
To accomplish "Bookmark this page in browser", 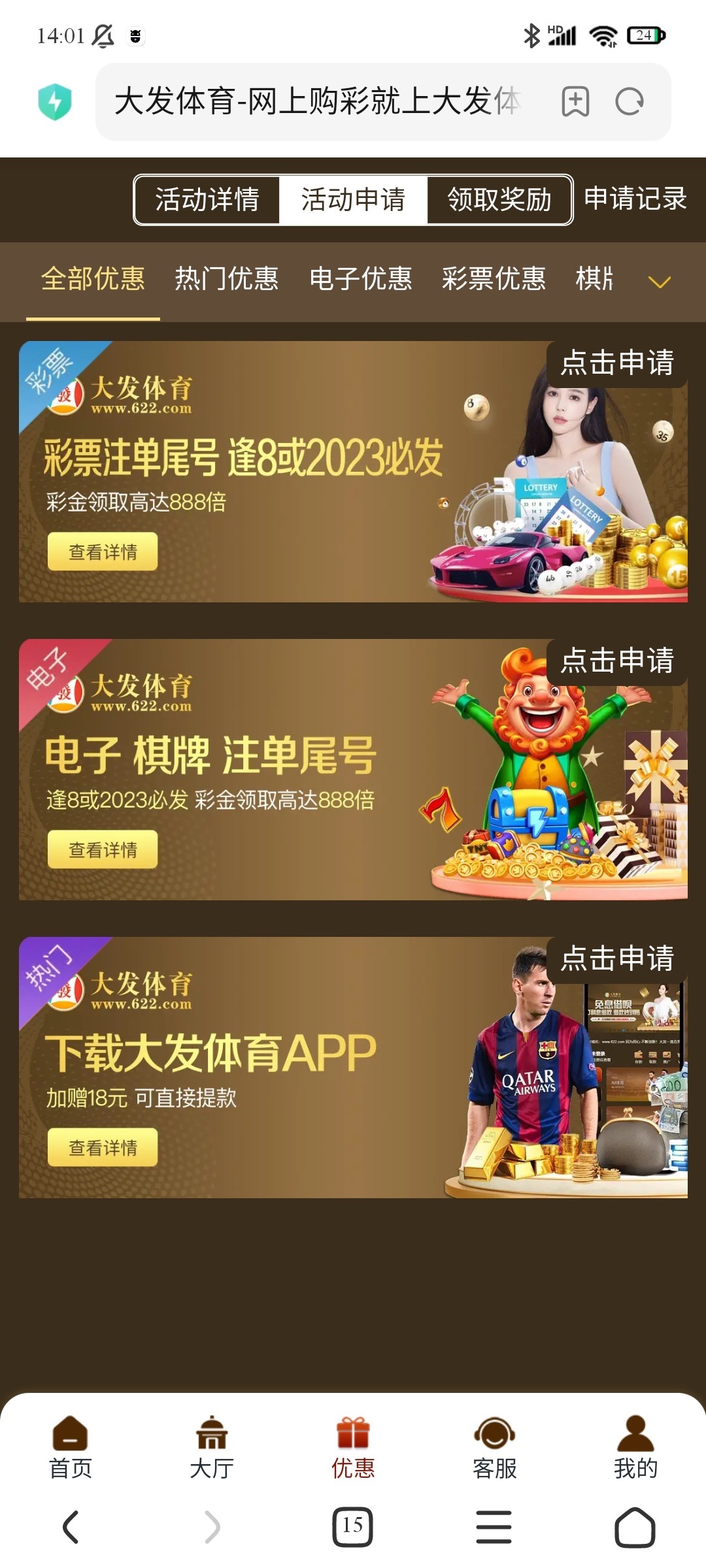I will pos(575,102).
